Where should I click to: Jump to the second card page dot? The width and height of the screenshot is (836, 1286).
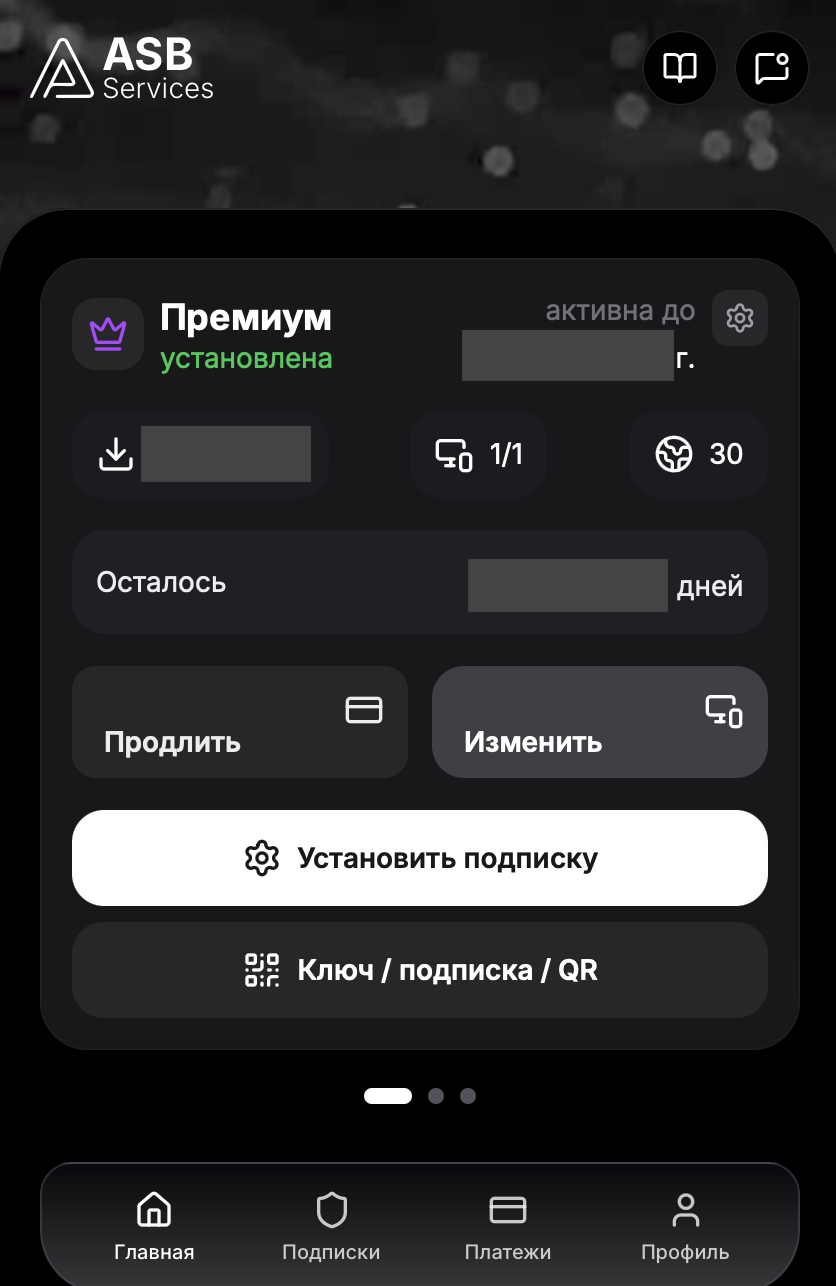pyautogui.click(x=436, y=1096)
